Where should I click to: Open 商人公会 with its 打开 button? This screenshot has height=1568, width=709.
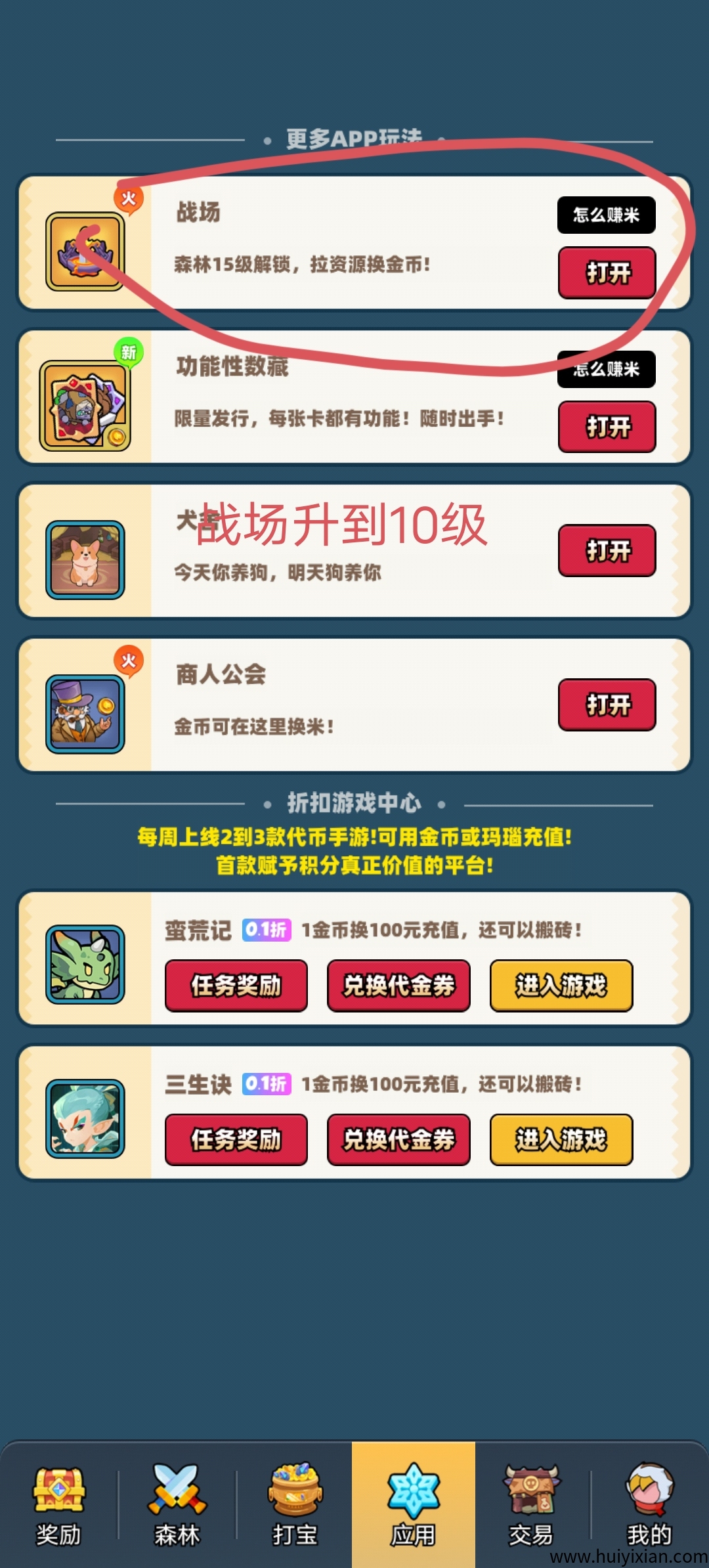point(607,705)
